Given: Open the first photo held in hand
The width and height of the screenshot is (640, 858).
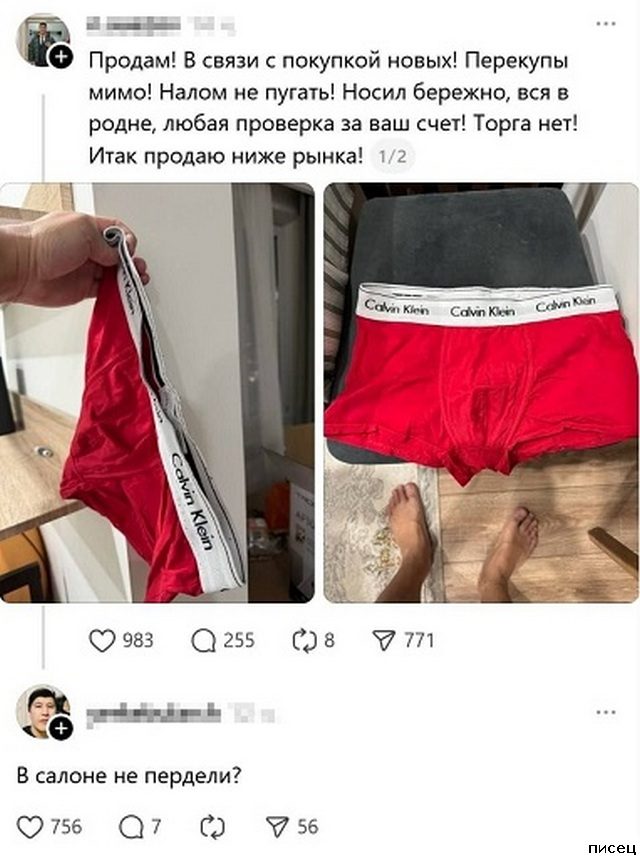Looking at the screenshot, I should pyautogui.click(x=157, y=392).
